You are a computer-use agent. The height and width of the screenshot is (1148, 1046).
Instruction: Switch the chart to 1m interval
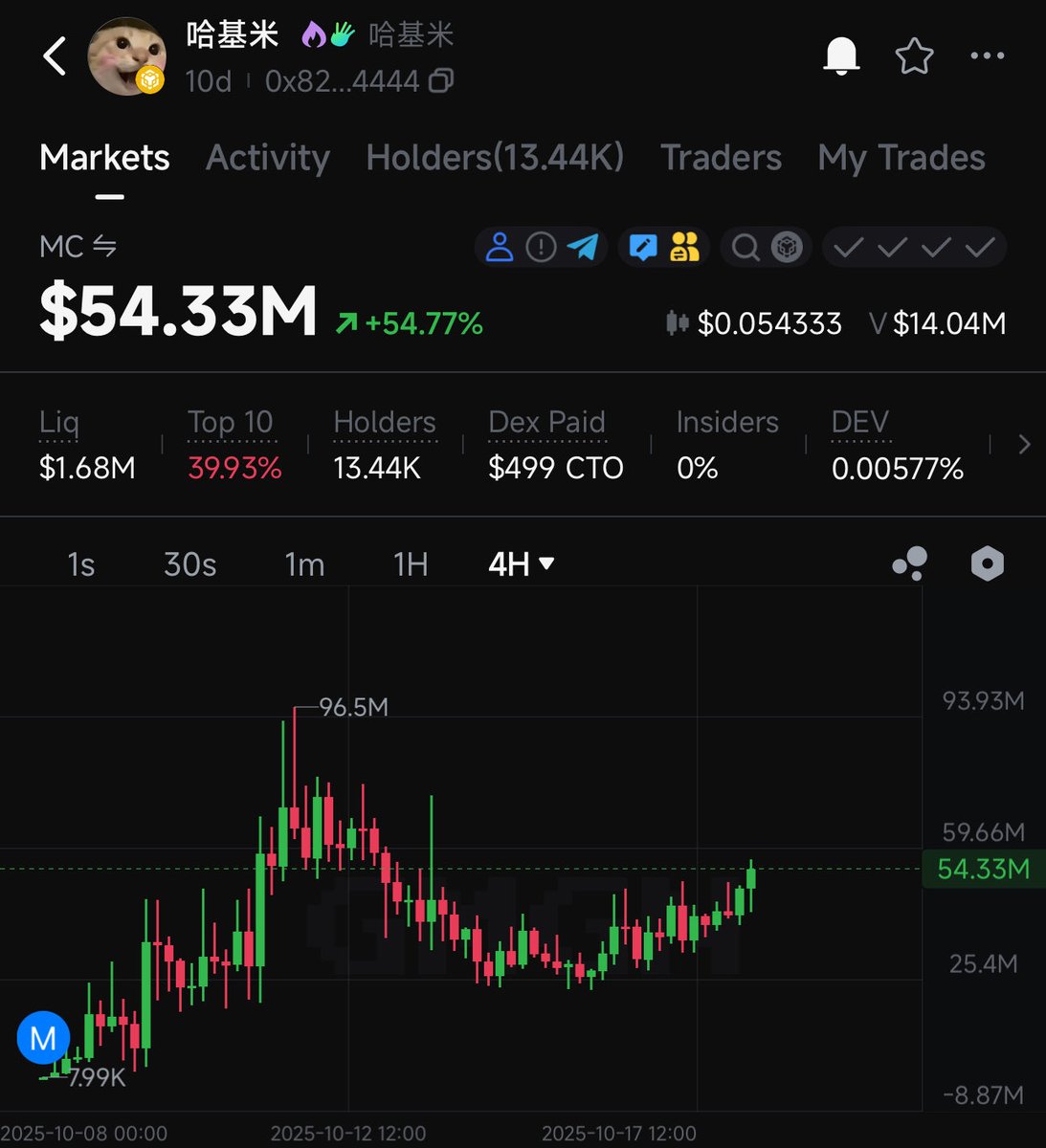click(304, 564)
